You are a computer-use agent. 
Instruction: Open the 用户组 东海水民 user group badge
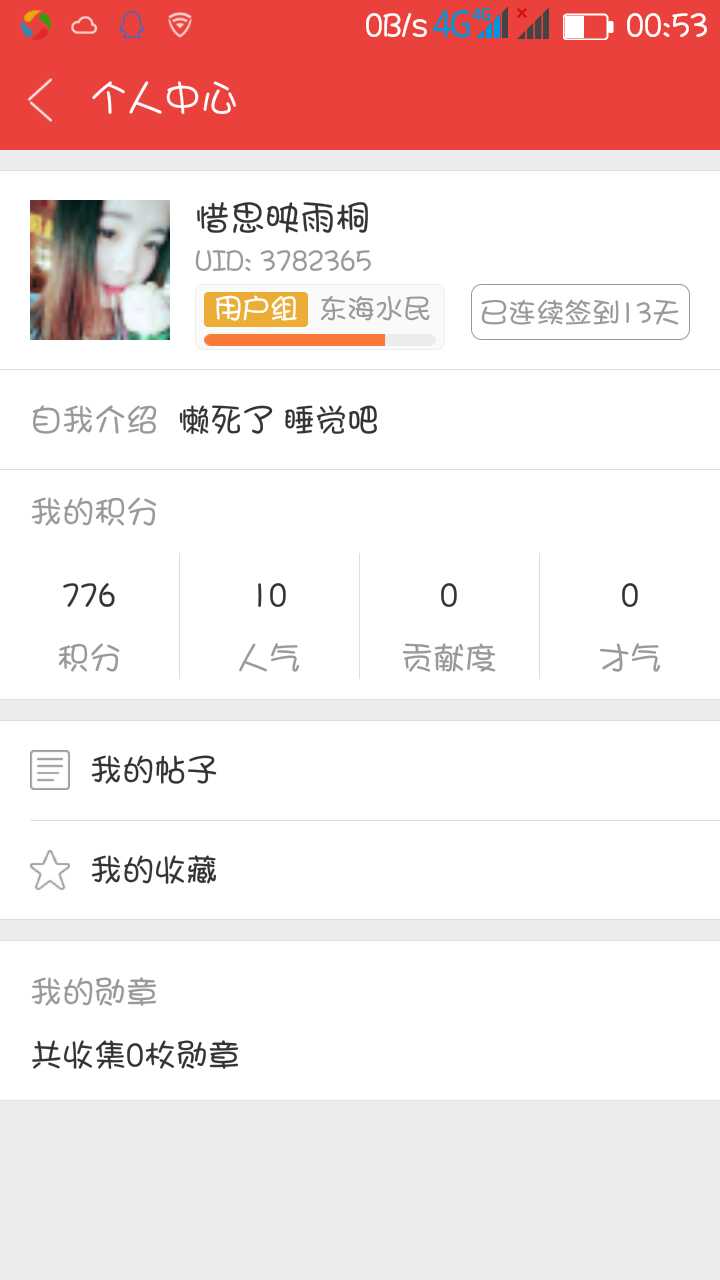tap(319, 316)
